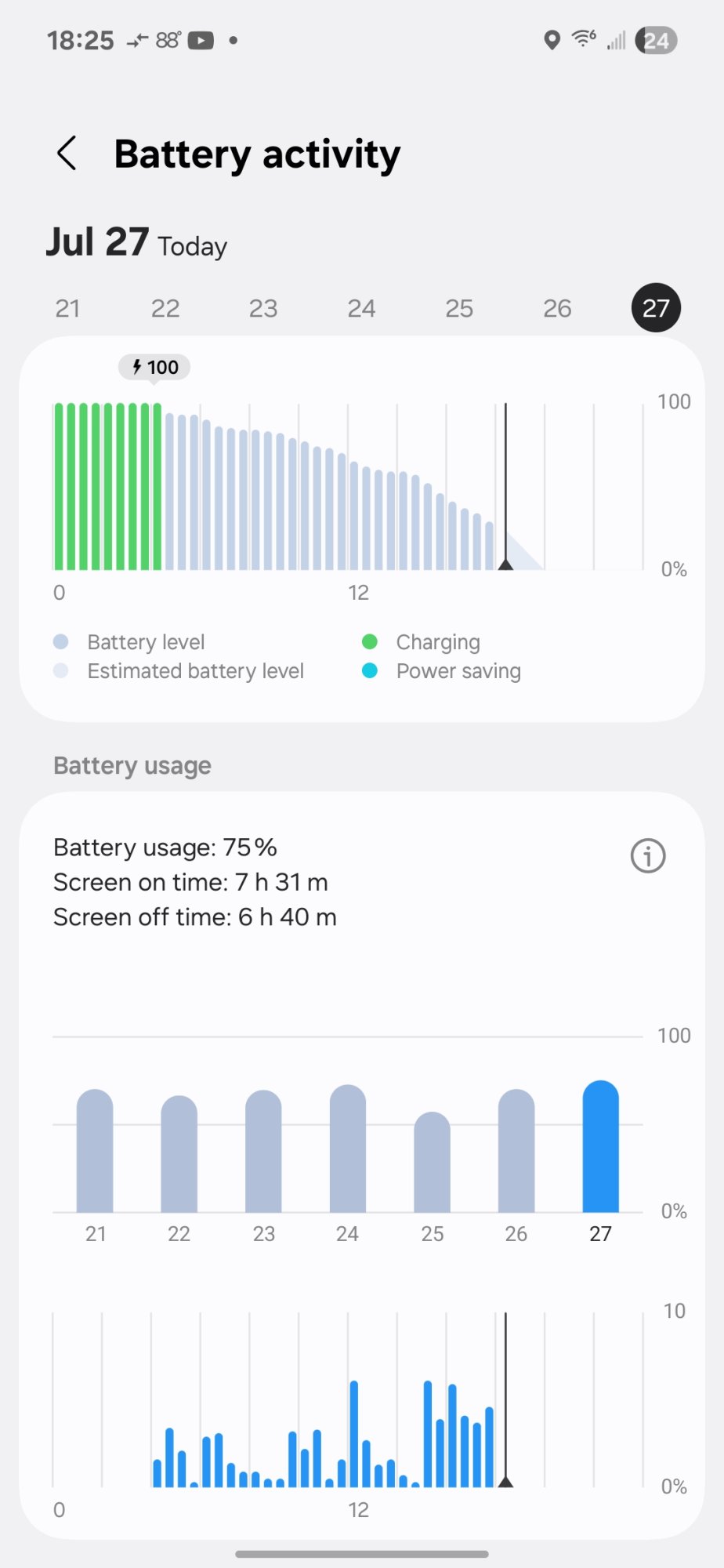Tap the usage bar for day 21

coord(95,1150)
